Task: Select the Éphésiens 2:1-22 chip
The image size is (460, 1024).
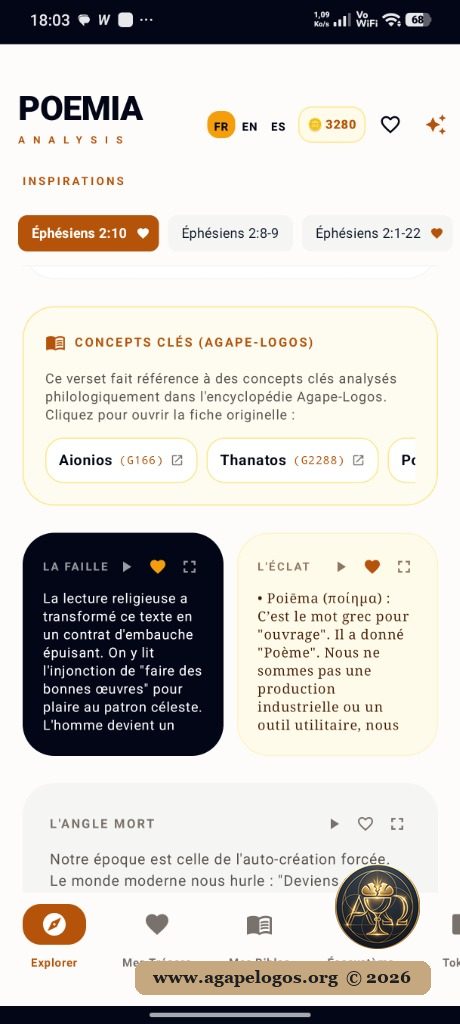Action: (x=378, y=233)
